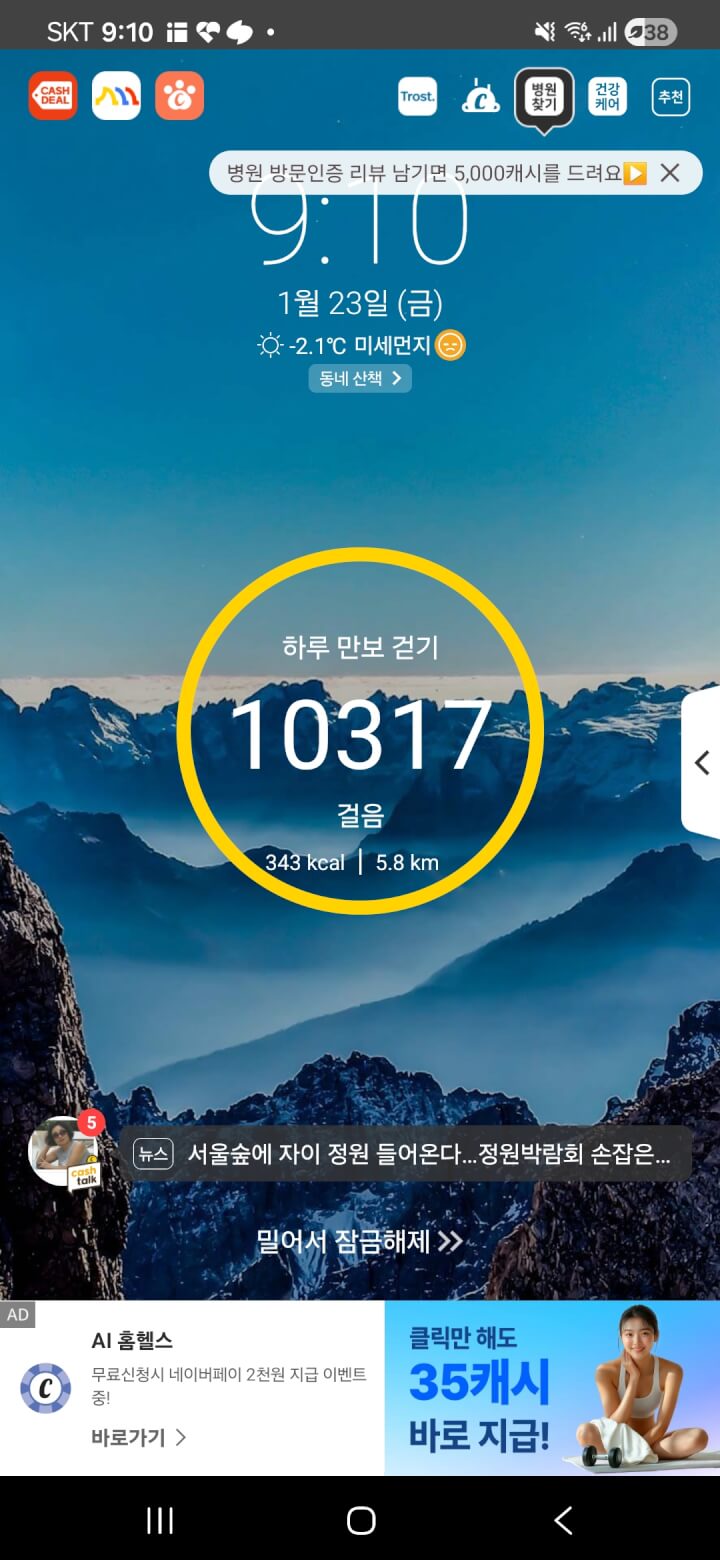Open the orange paw icon
This screenshot has width=720, height=1560.
pos(180,96)
